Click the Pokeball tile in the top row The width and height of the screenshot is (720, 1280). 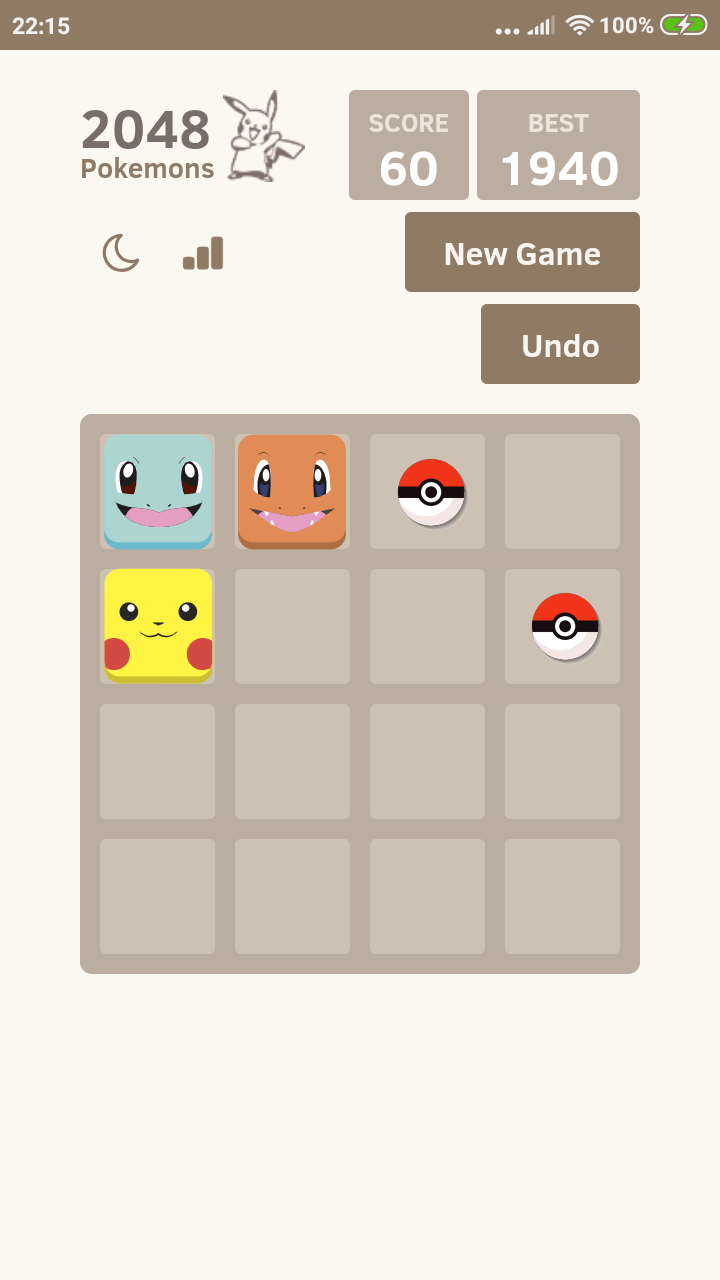tap(427, 491)
